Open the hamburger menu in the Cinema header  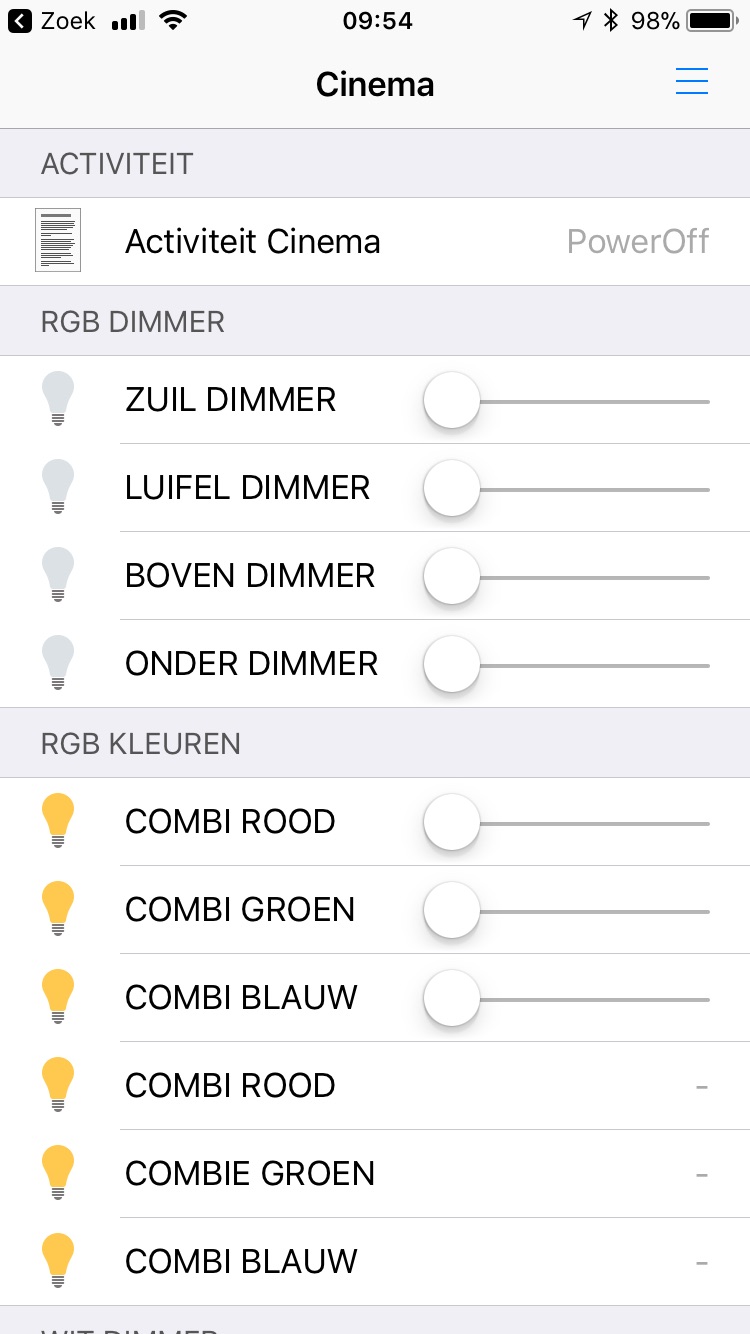(691, 82)
